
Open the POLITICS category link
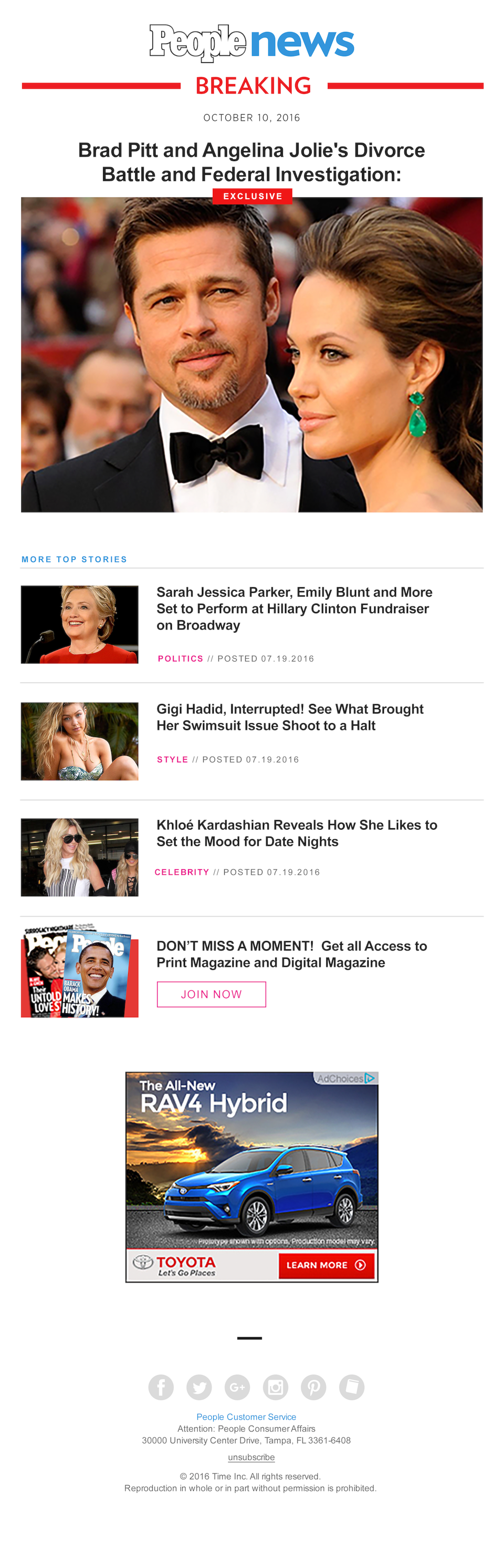click(180, 658)
